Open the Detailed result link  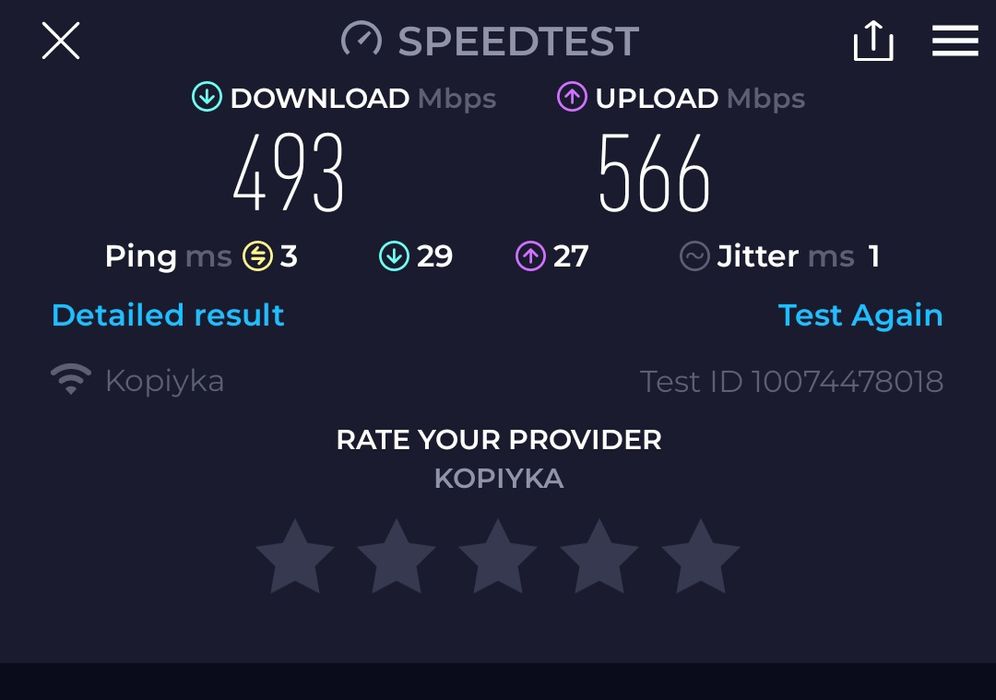(x=168, y=315)
